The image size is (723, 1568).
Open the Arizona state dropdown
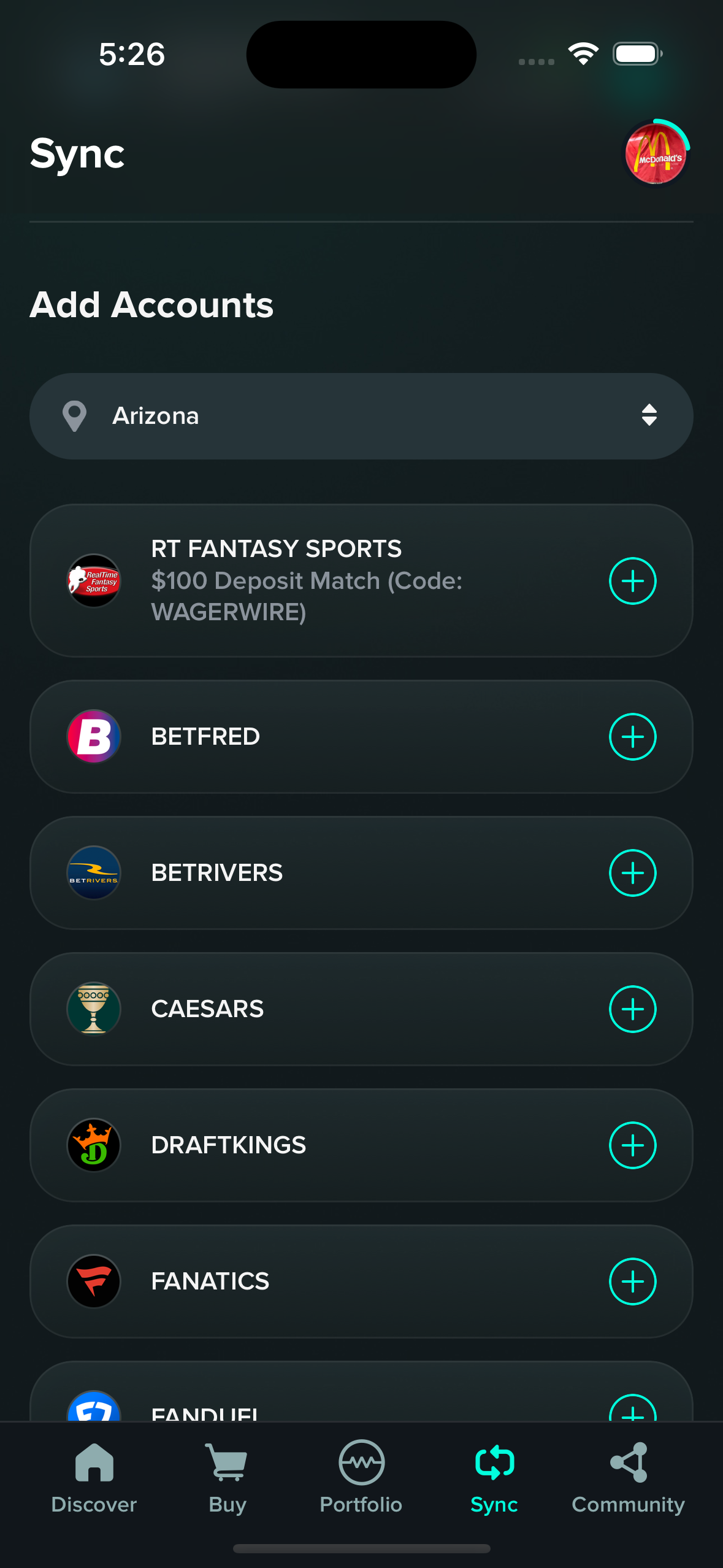pos(361,416)
